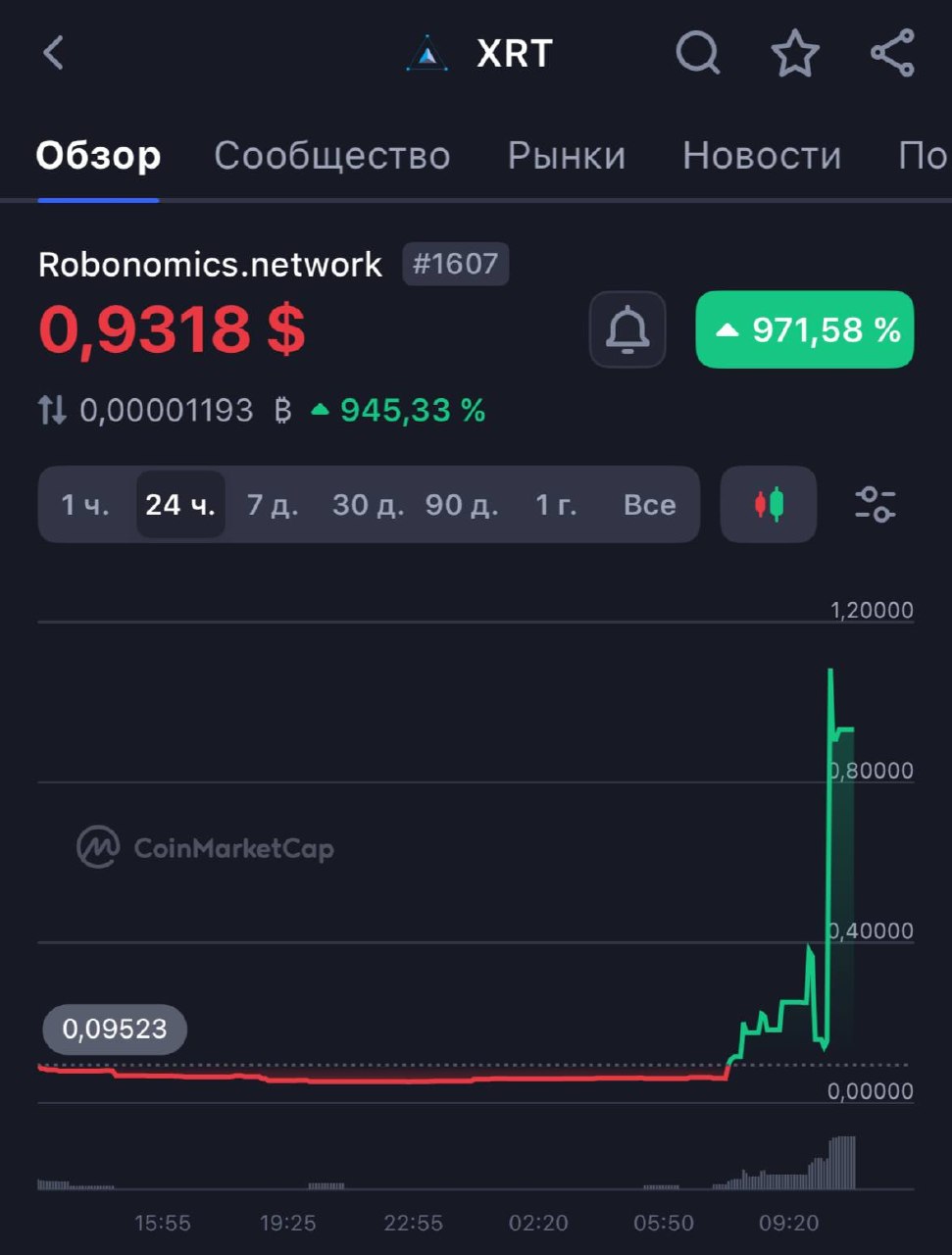The image size is (952, 1255).
Task: Select the 90 д. chart range
Action: [462, 505]
